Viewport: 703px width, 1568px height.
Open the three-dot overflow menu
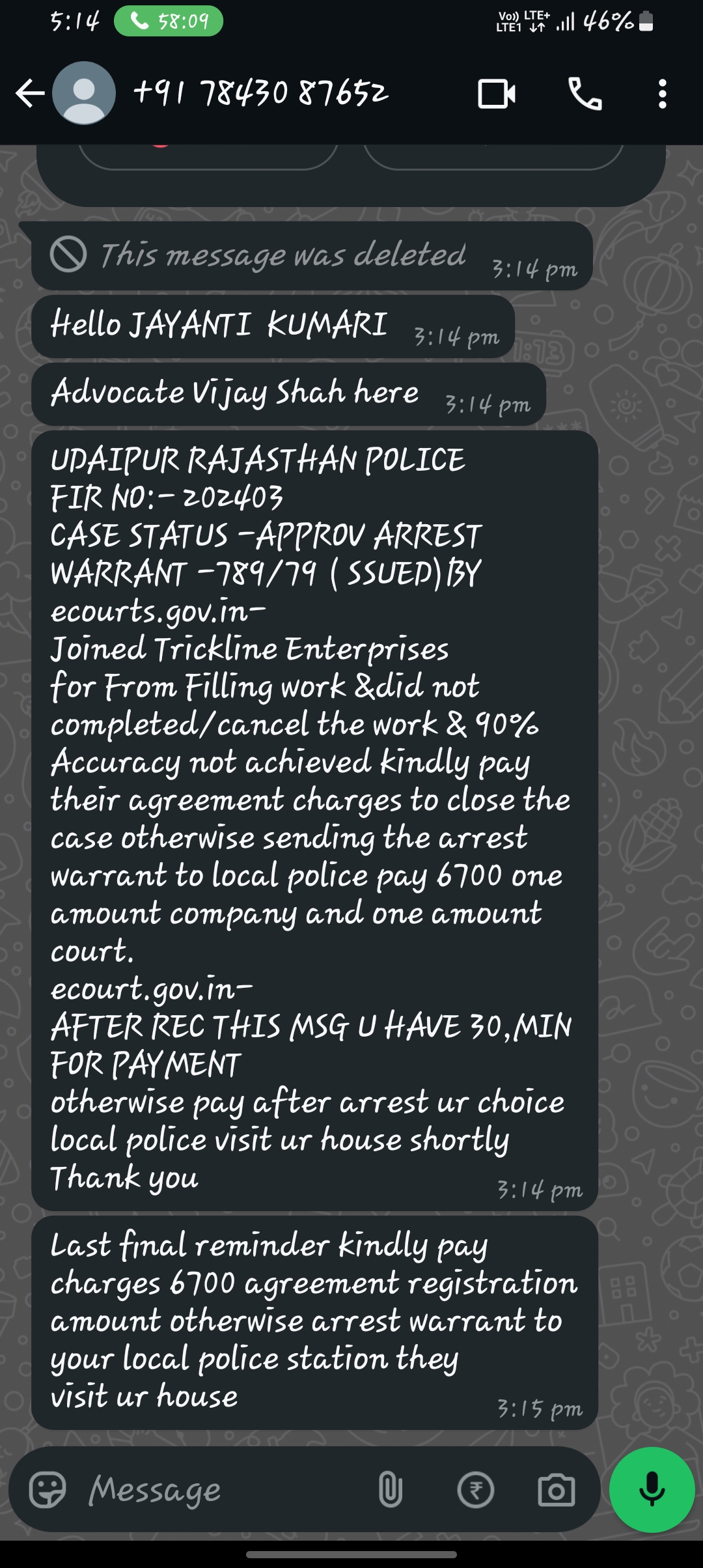pos(662,94)
